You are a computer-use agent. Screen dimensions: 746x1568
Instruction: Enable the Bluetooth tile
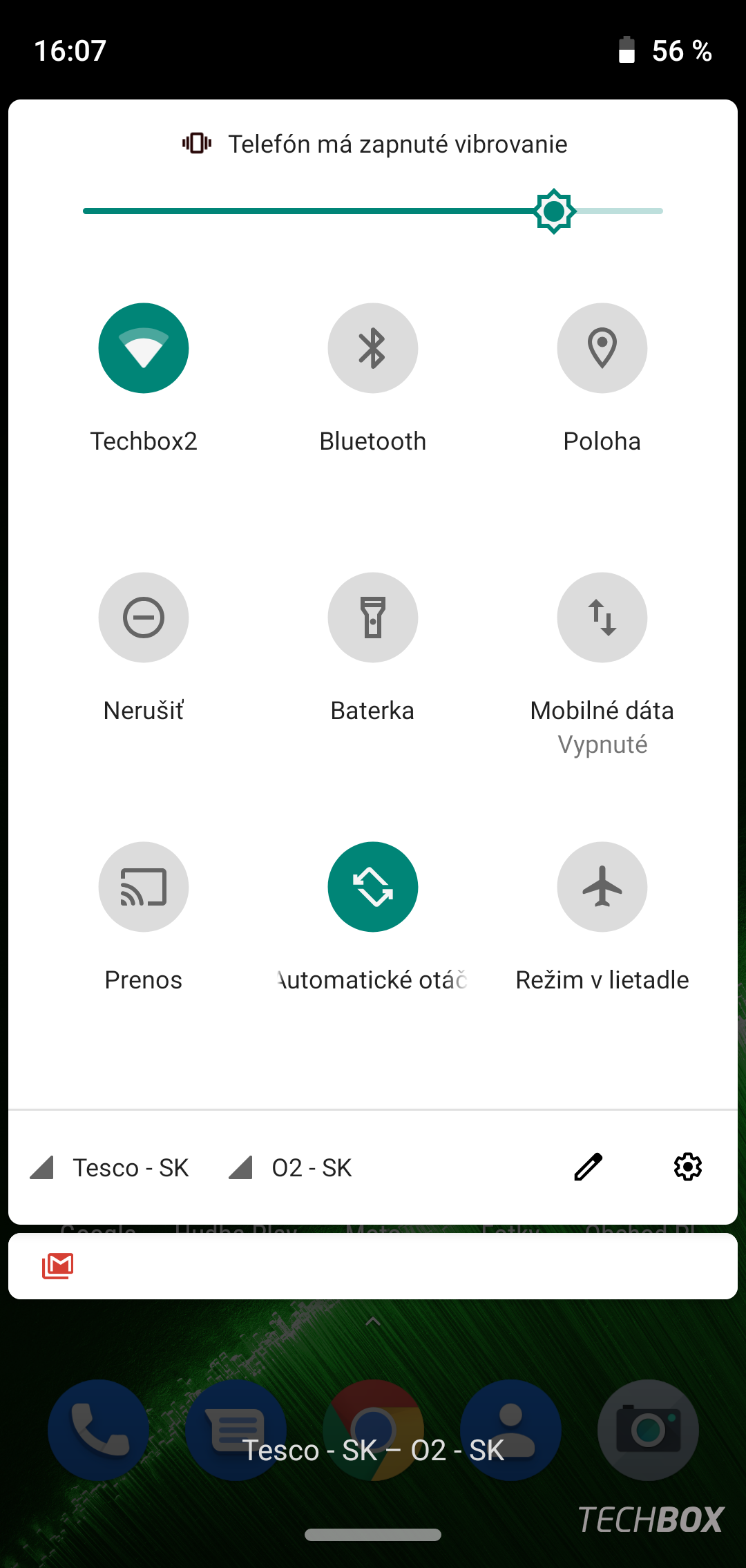click(x=373, y=348)
